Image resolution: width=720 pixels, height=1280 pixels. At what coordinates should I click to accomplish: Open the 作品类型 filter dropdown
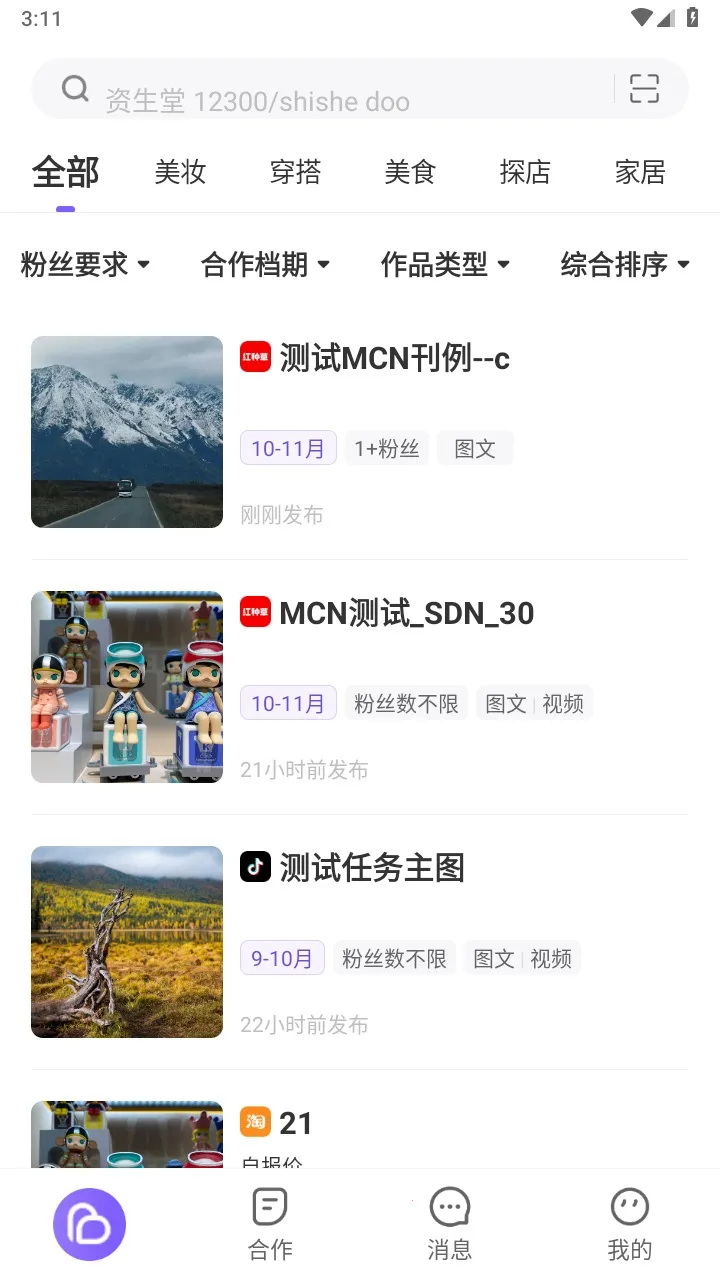[445, 265]
